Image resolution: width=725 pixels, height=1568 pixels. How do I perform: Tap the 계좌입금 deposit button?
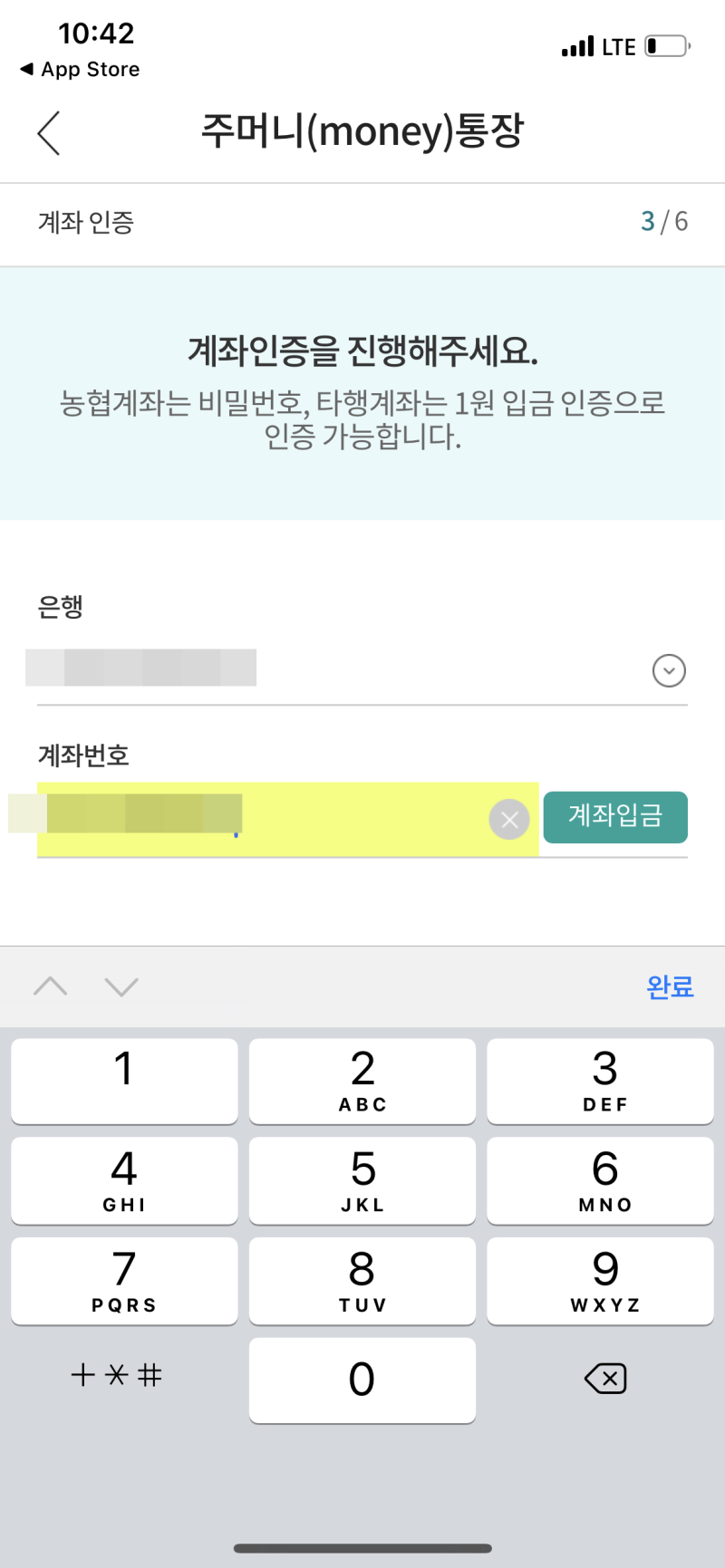(x=614, y=817)
